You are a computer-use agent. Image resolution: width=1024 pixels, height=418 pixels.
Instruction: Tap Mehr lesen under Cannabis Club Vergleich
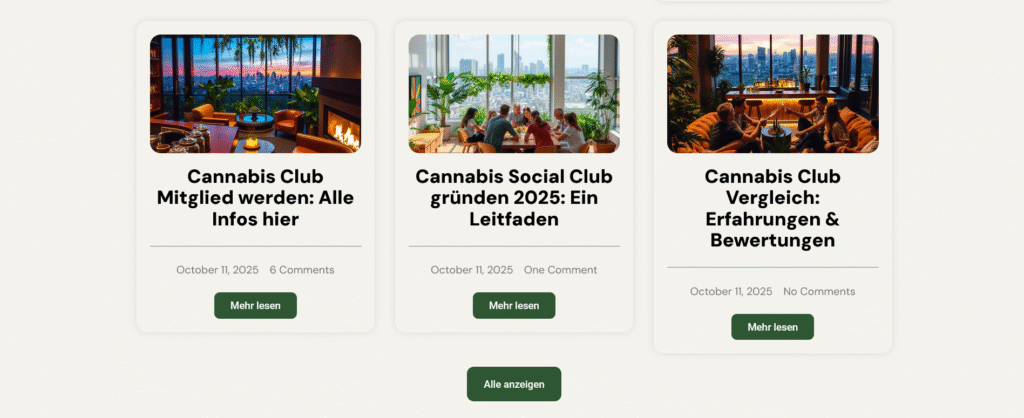(772, 327)
